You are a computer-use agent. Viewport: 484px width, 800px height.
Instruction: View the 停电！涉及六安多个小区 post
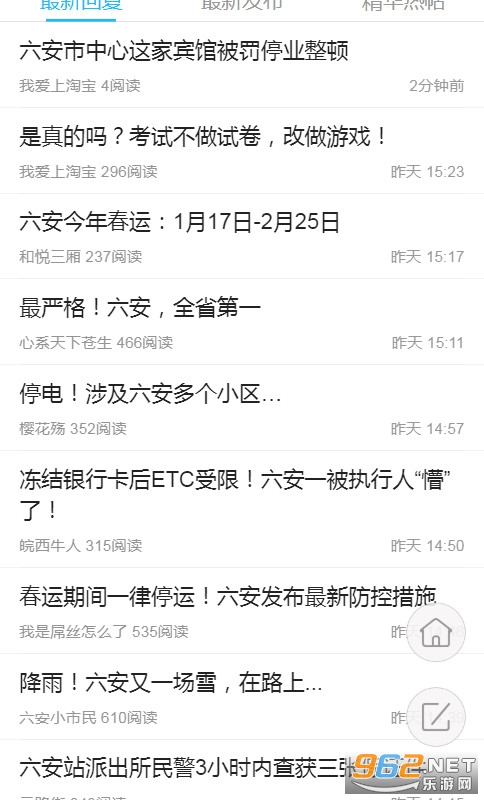click(242, 408)
